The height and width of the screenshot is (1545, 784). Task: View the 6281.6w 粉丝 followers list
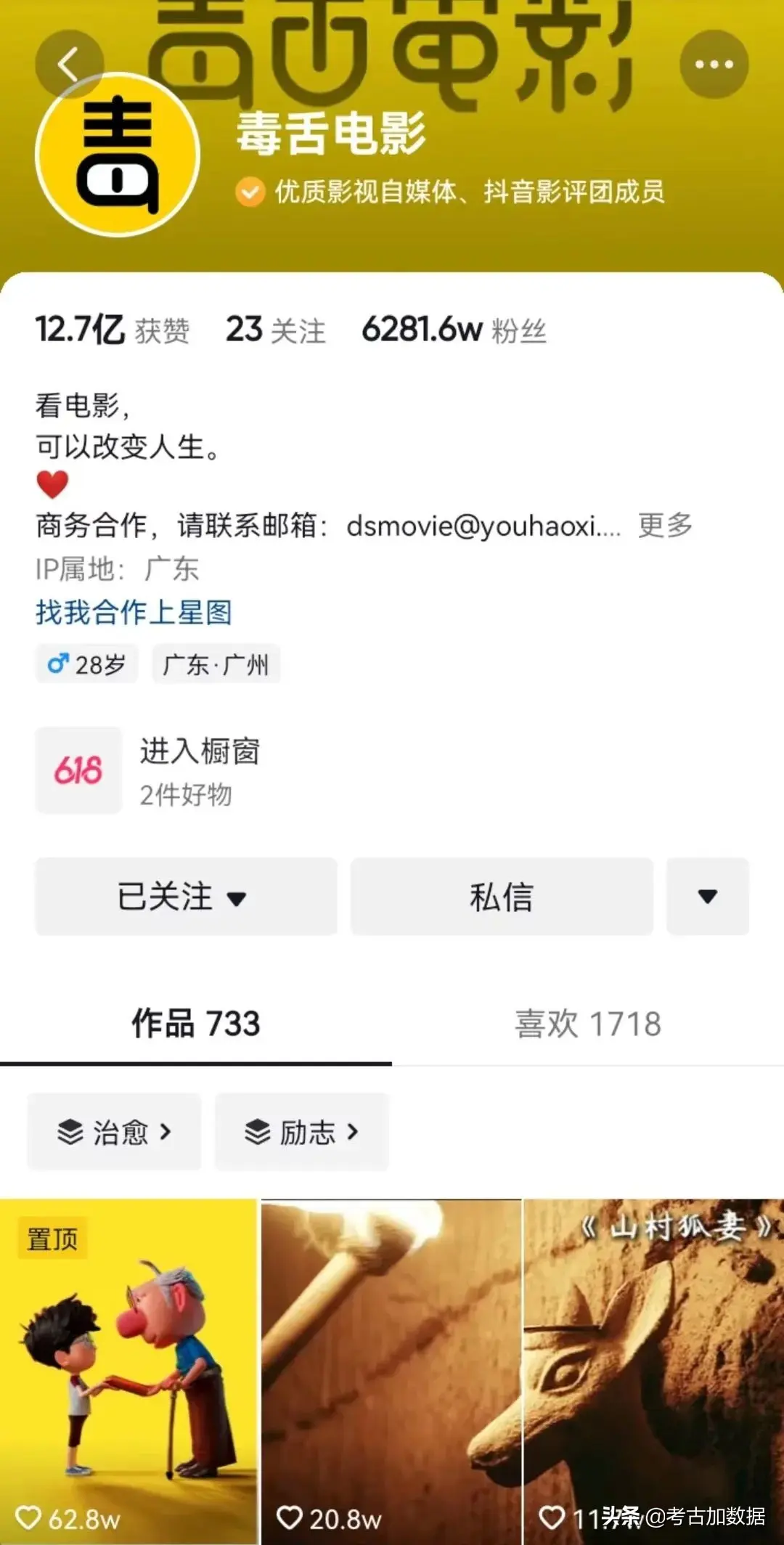click(x=454, y=330)
